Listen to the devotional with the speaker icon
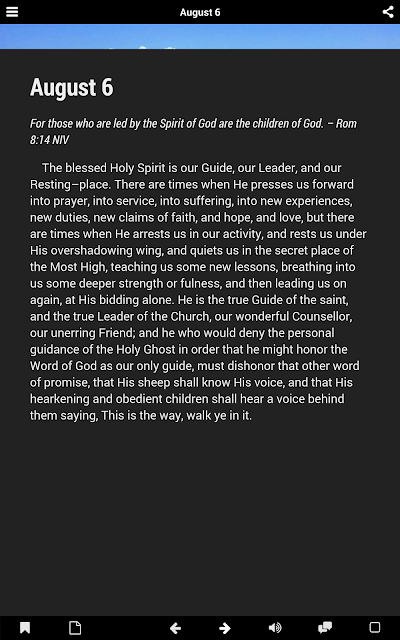This screenshot has width=400, height=640. pos(275,627)
